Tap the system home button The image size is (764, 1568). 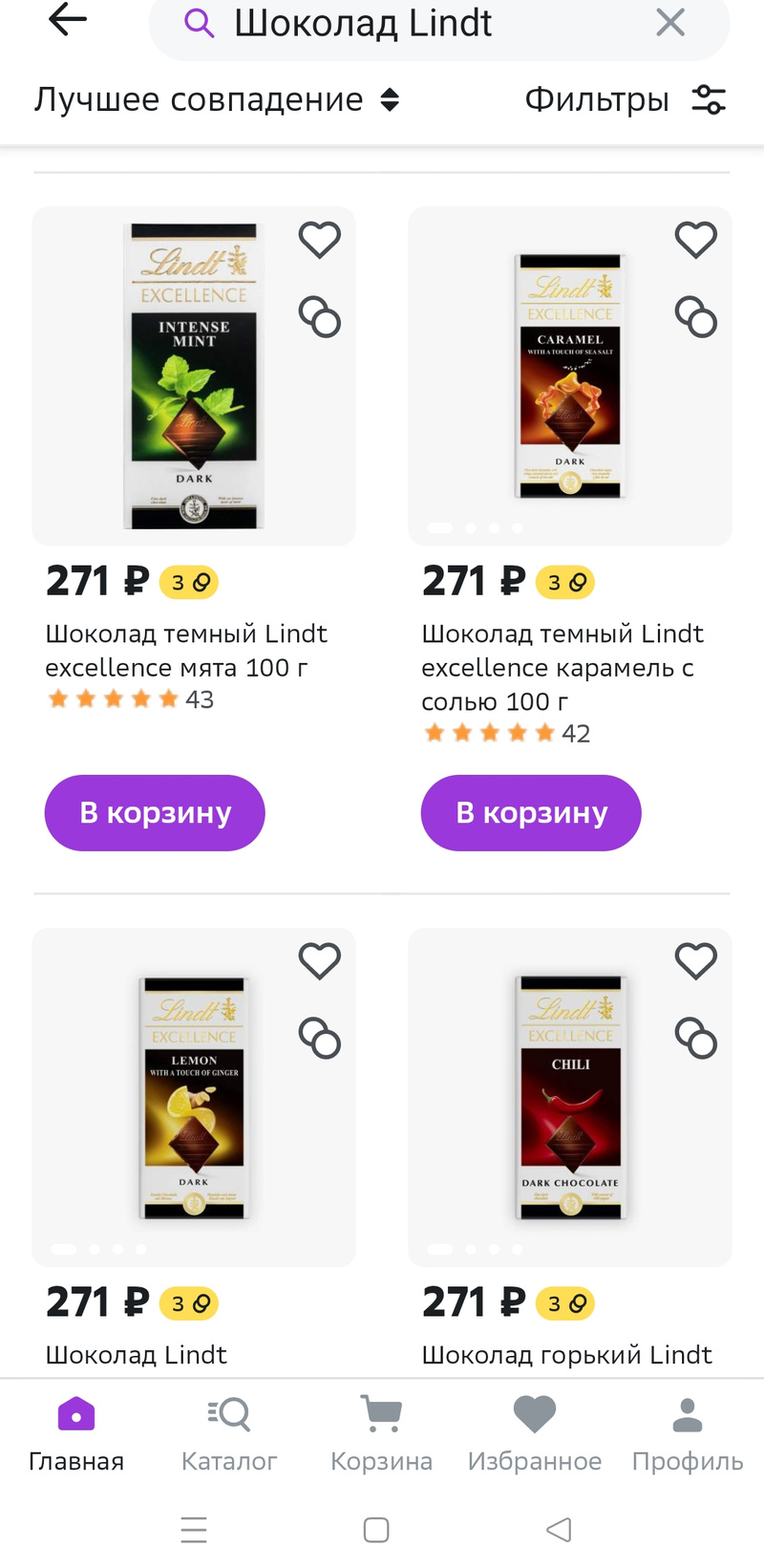click(x=376, y=1530)
